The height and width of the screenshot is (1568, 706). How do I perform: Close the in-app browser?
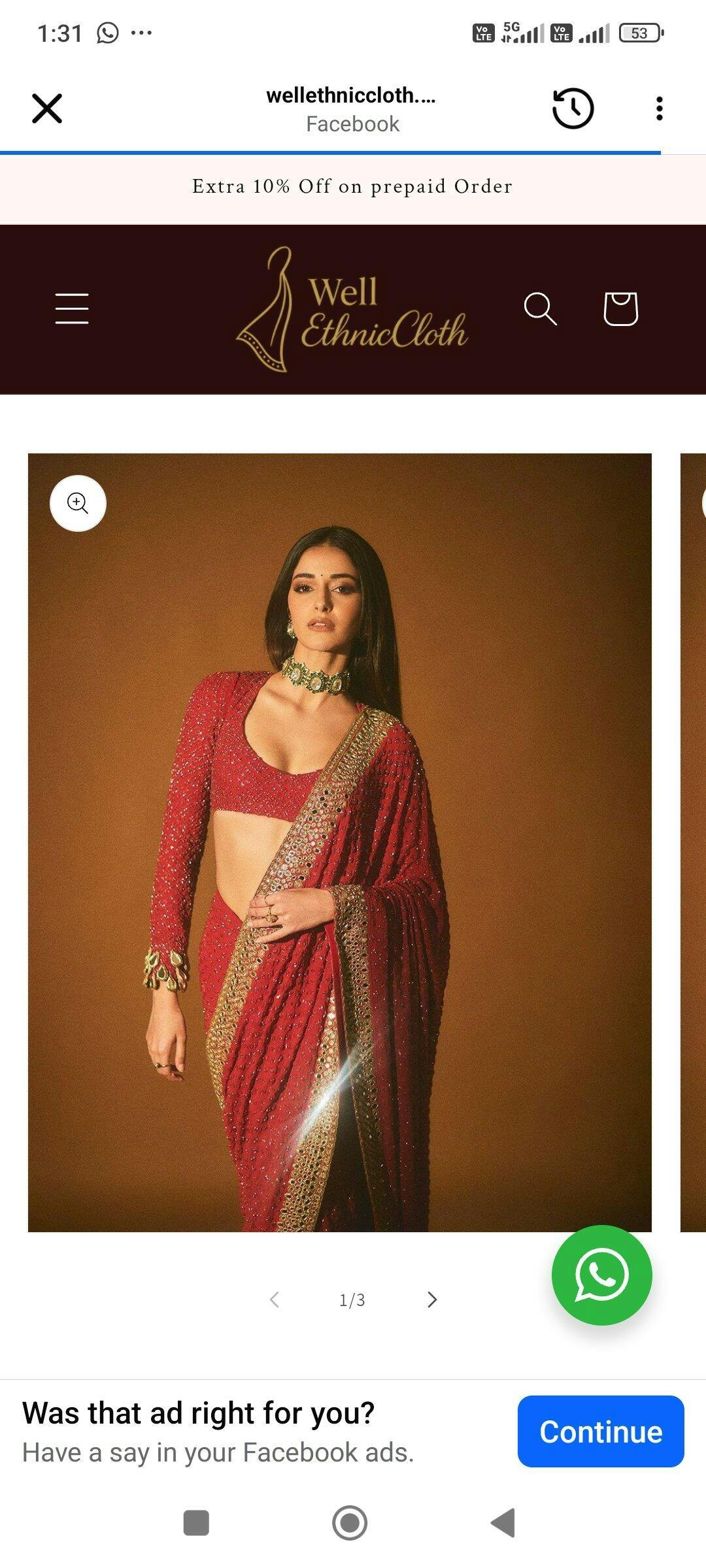click(x=47, y=108)
